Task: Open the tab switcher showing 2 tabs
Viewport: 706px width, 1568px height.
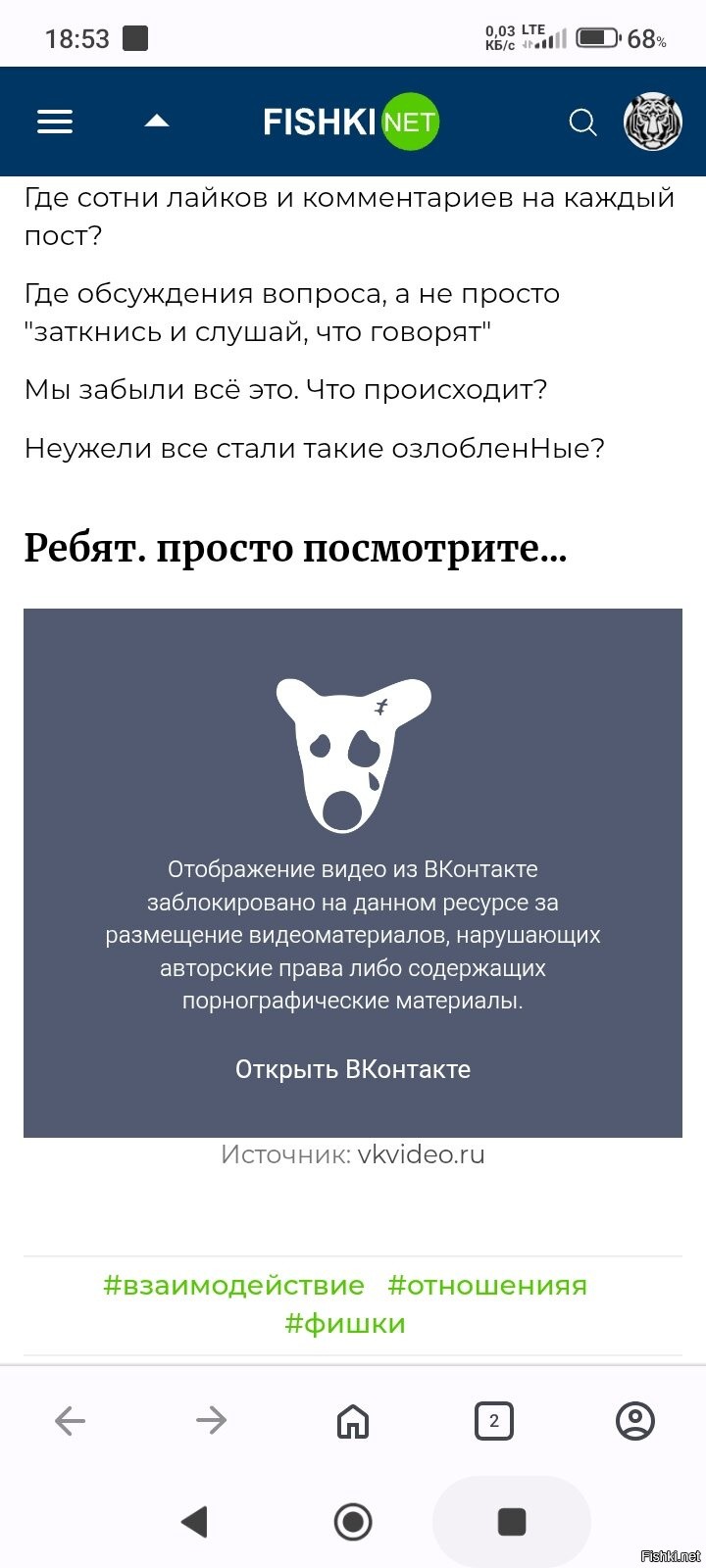Action: (x=494, y=1420)
